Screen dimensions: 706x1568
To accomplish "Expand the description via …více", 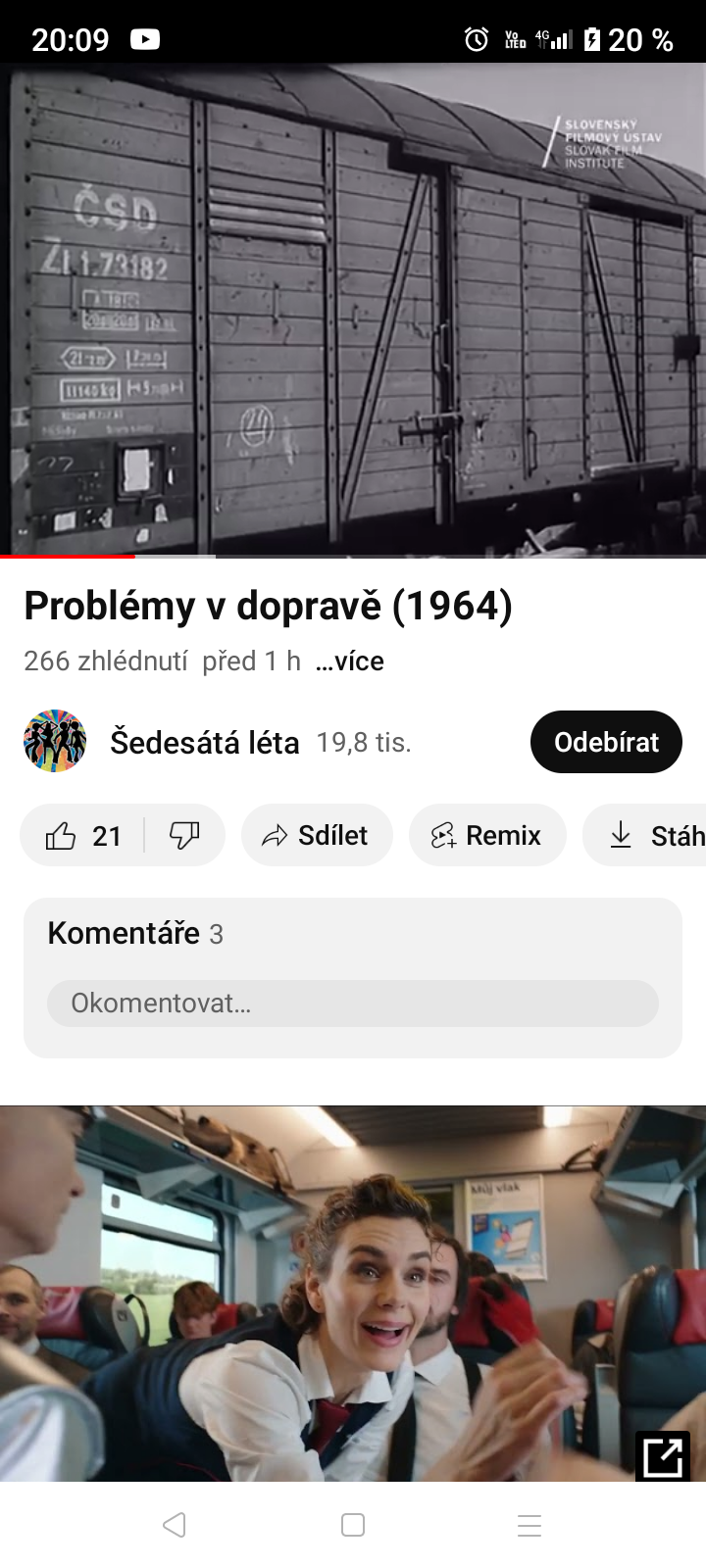I will coord(350,661).
